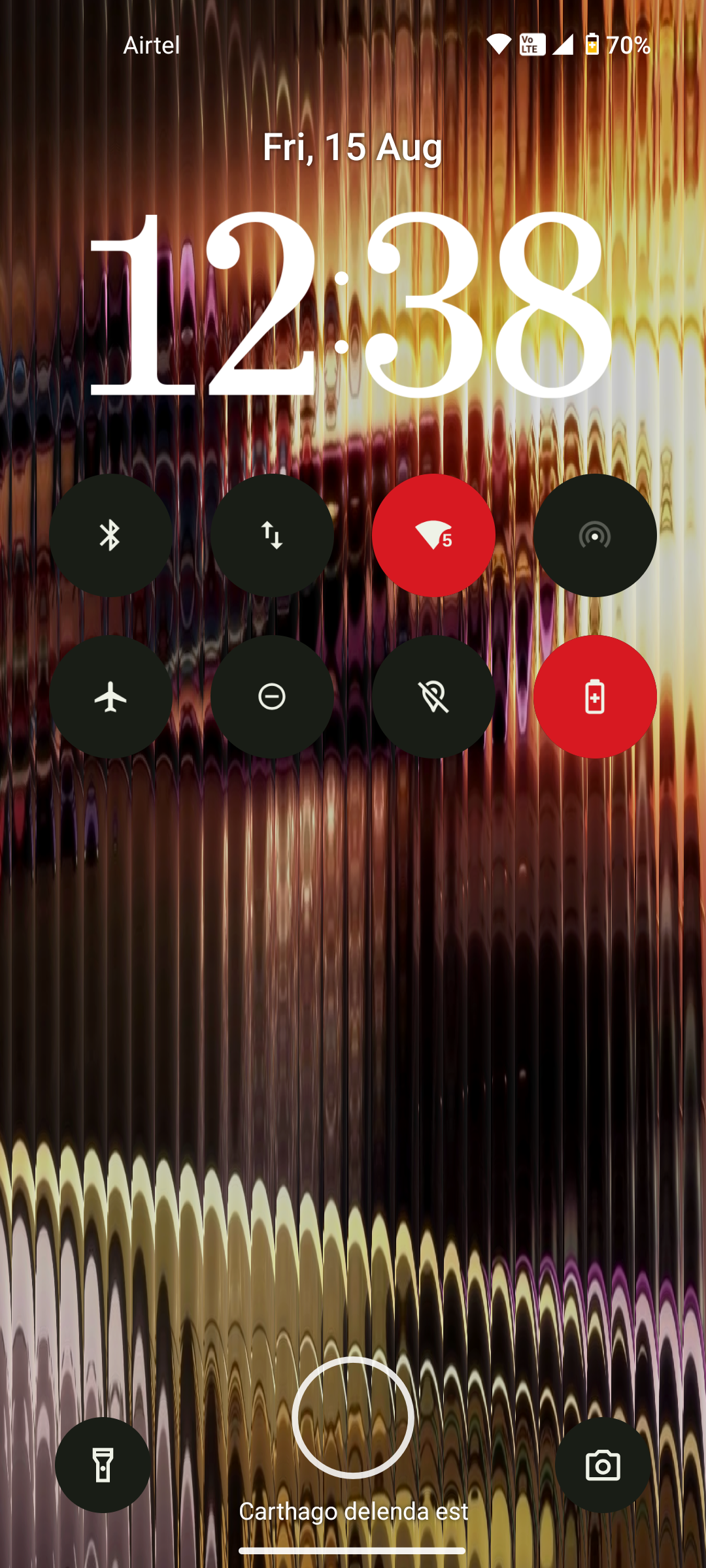This screenshot has width=706, height=1568.
Task: Turn off Wi-Fi
Action: coord(433,535)
